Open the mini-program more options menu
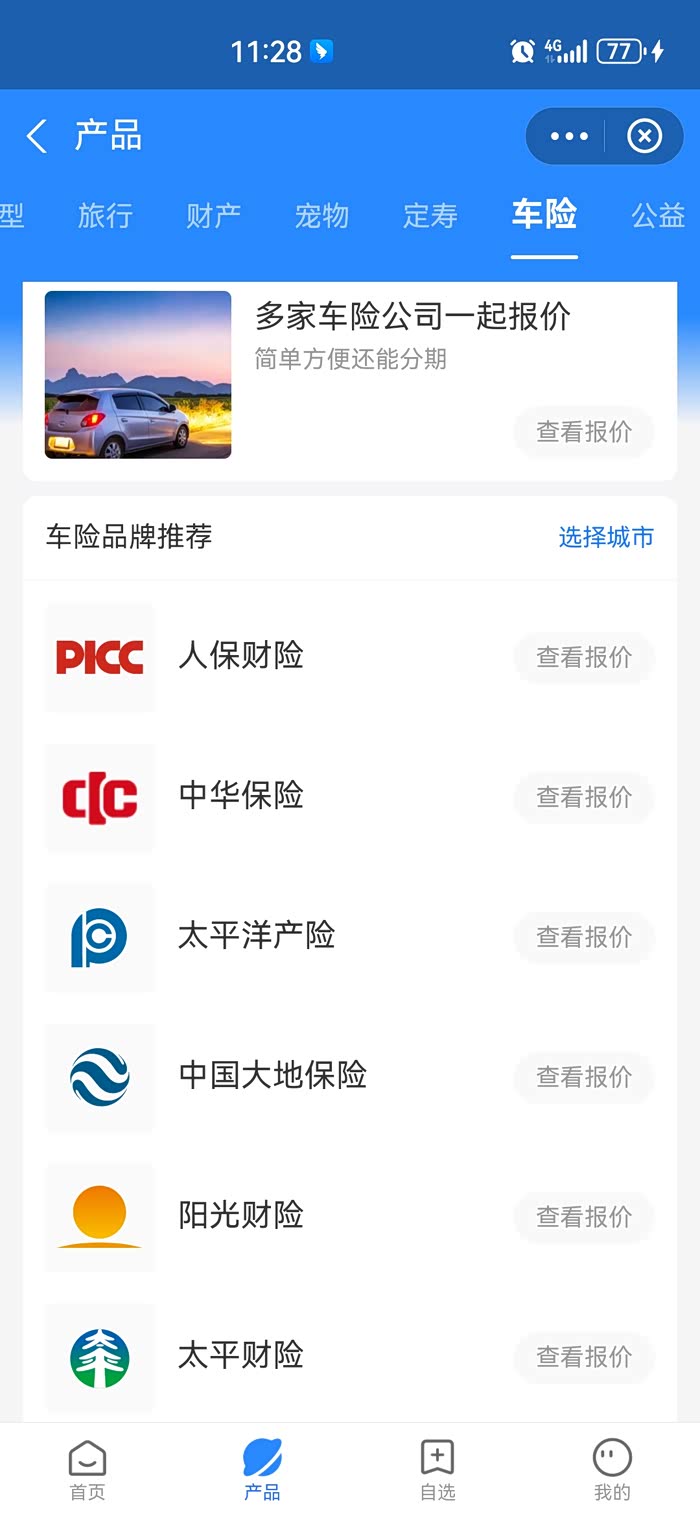Viewport: 700px width, 1516px height. coord(569,136)
